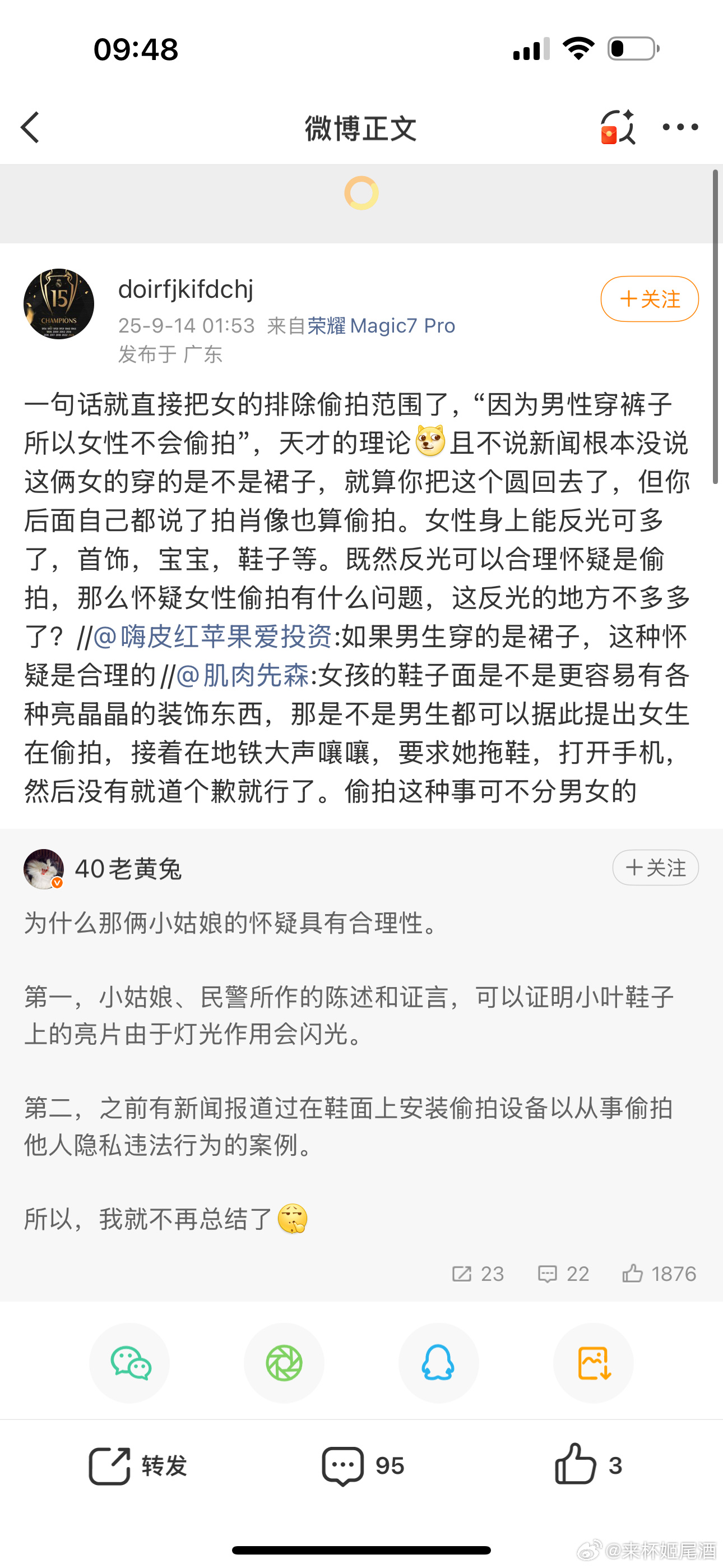Screen dimensions: 723x1568
Task: Open 40老黄兔's avatar
Action: (x=43, y=869)
